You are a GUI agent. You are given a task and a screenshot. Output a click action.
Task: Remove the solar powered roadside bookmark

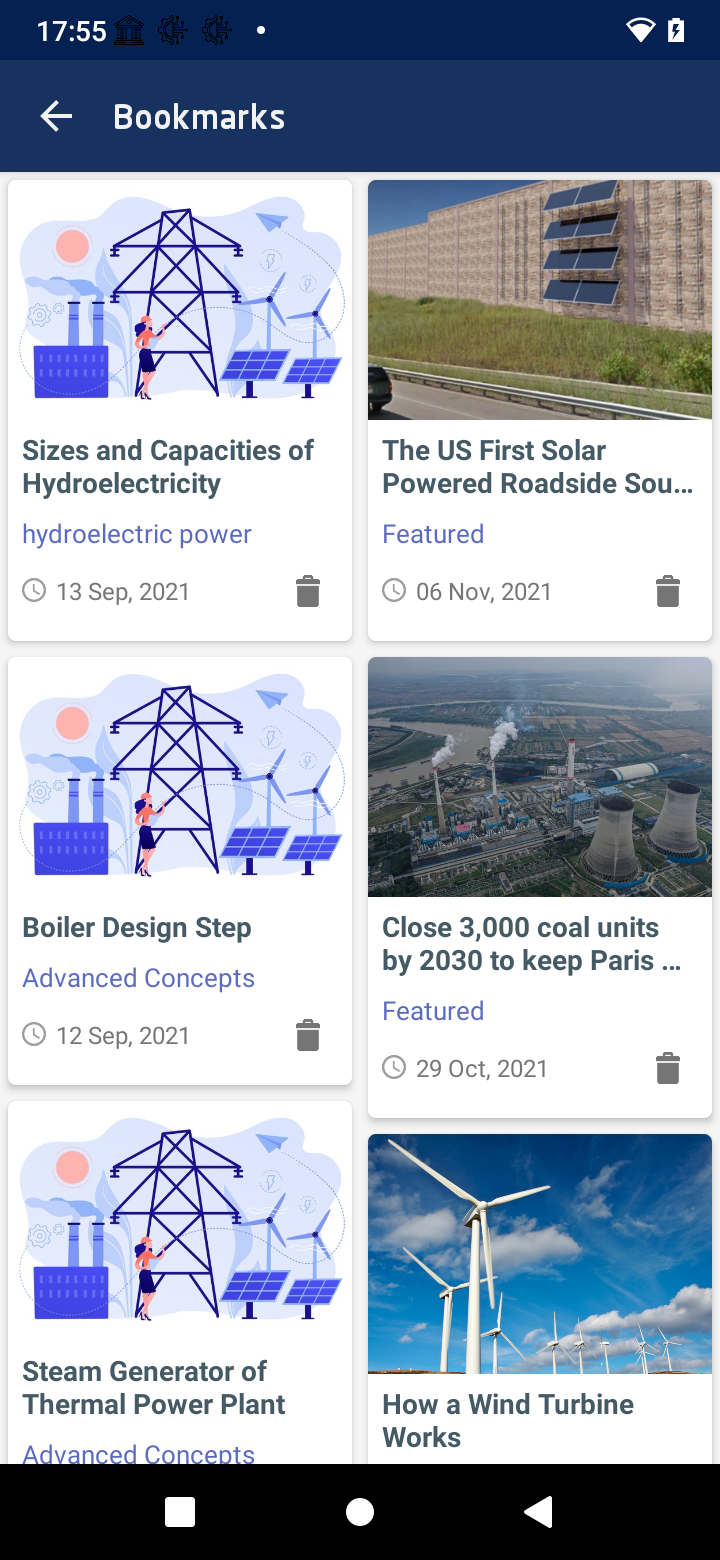pyautogui.click(x=668, y=591)
